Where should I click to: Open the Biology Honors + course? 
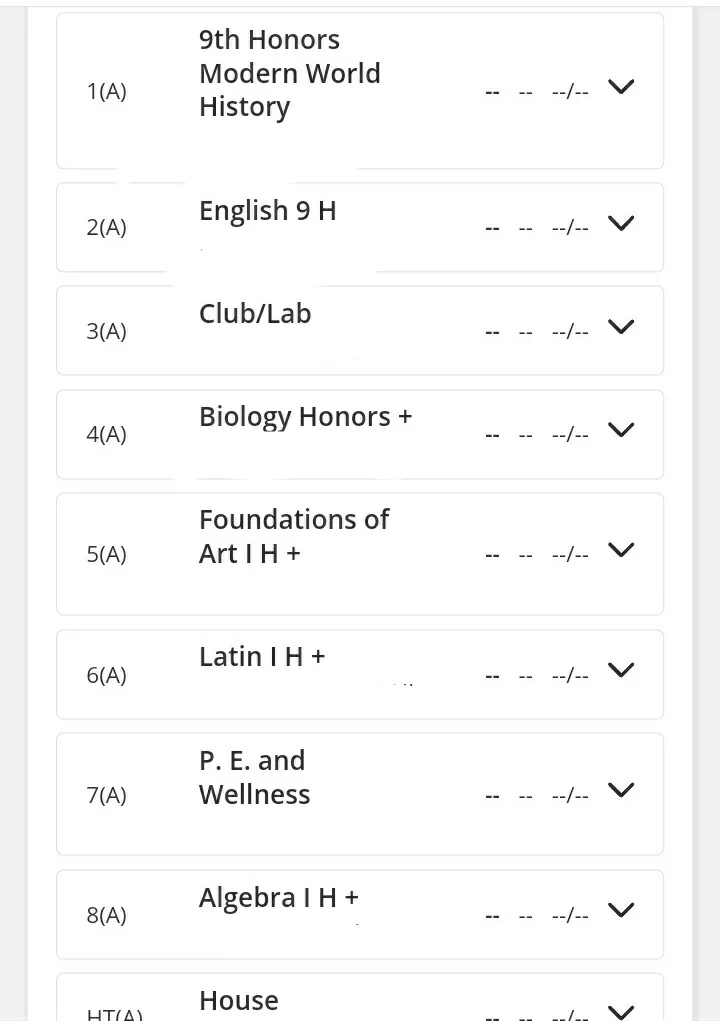point(305,417)
